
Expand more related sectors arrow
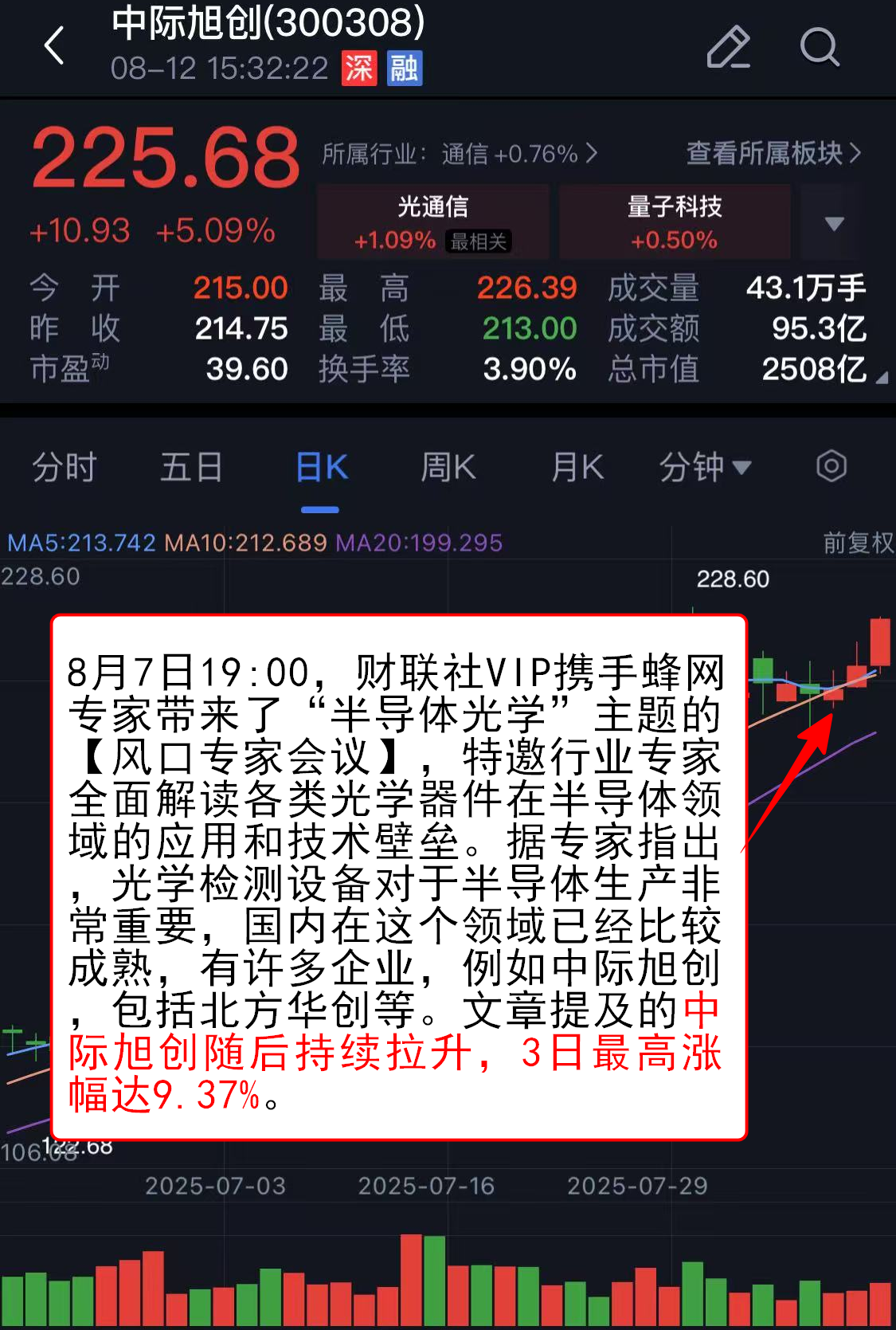(833, 223)
